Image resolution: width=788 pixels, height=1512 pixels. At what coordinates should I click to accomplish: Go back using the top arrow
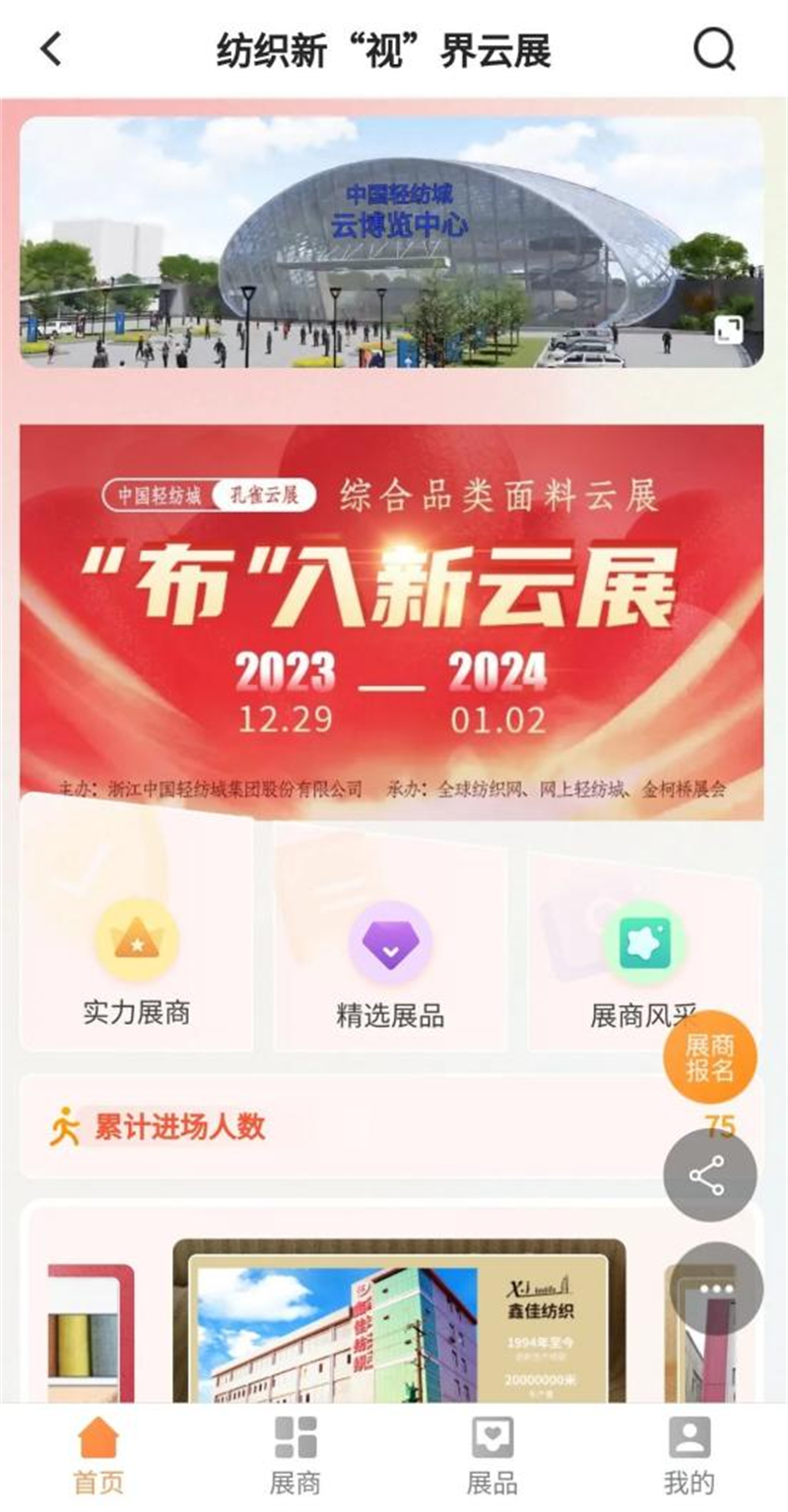[51, 48]
